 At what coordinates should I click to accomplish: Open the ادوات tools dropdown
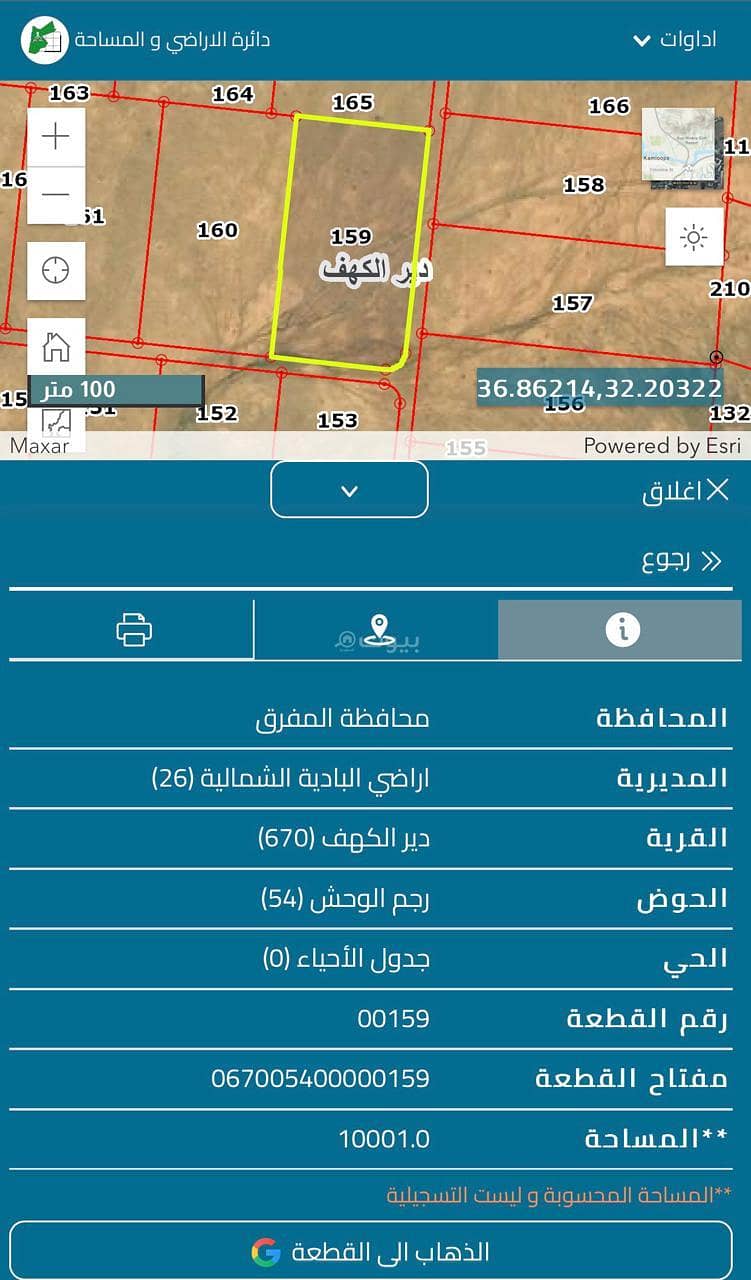[x=675, y=40]
